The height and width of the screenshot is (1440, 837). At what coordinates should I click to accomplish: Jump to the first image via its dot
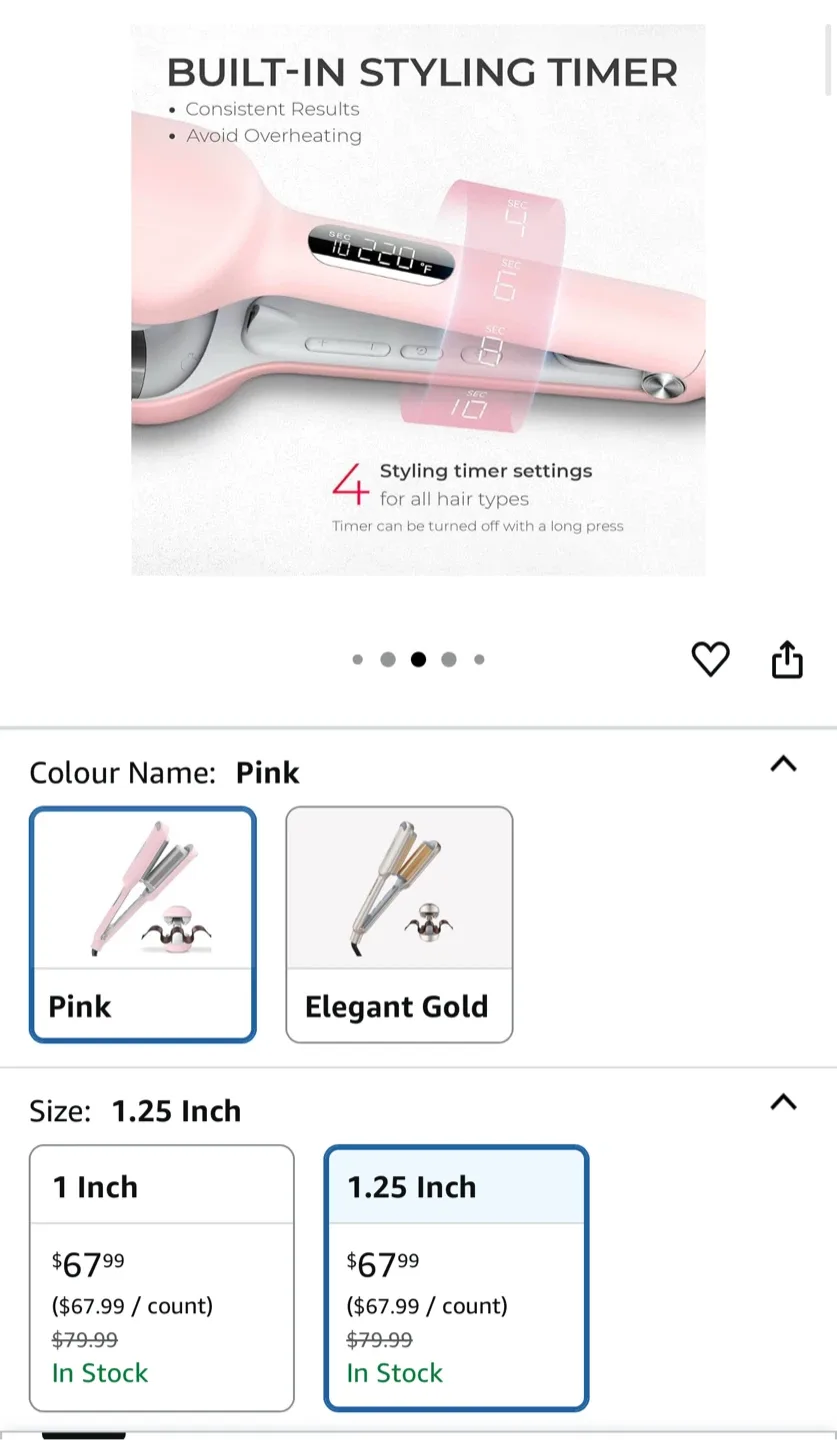coord(357,659)
